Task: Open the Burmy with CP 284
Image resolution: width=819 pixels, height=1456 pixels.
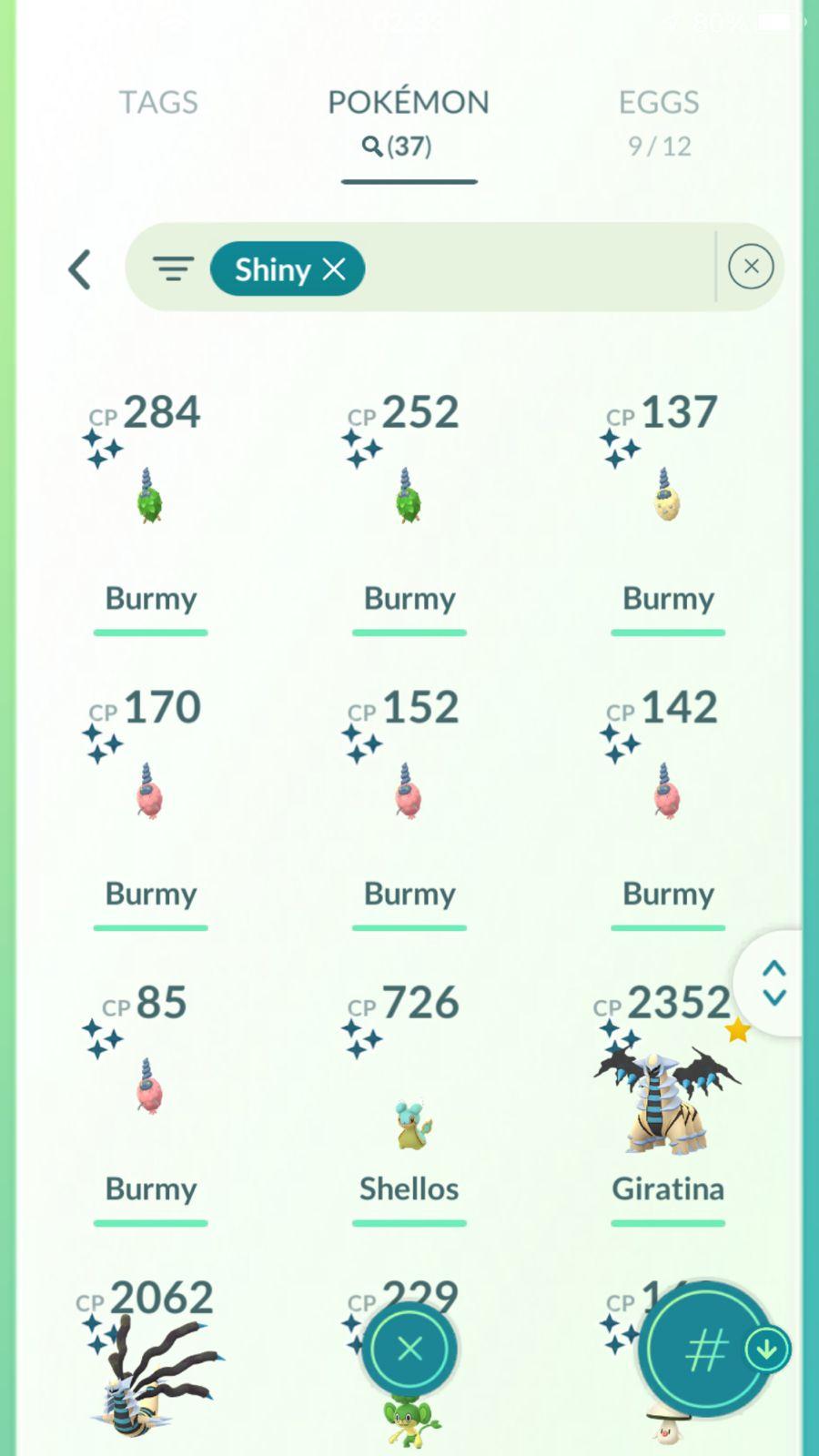Action: pos(150,498)
